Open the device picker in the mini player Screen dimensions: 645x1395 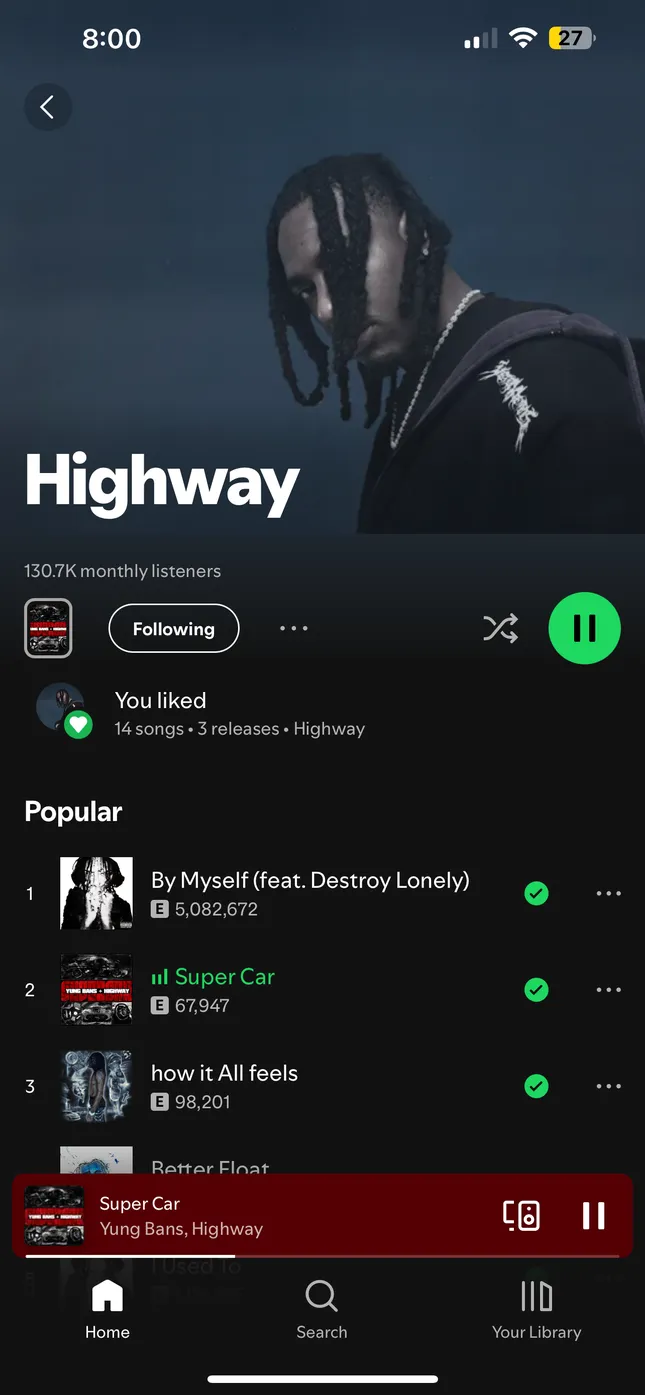(x=521, y=1215)
